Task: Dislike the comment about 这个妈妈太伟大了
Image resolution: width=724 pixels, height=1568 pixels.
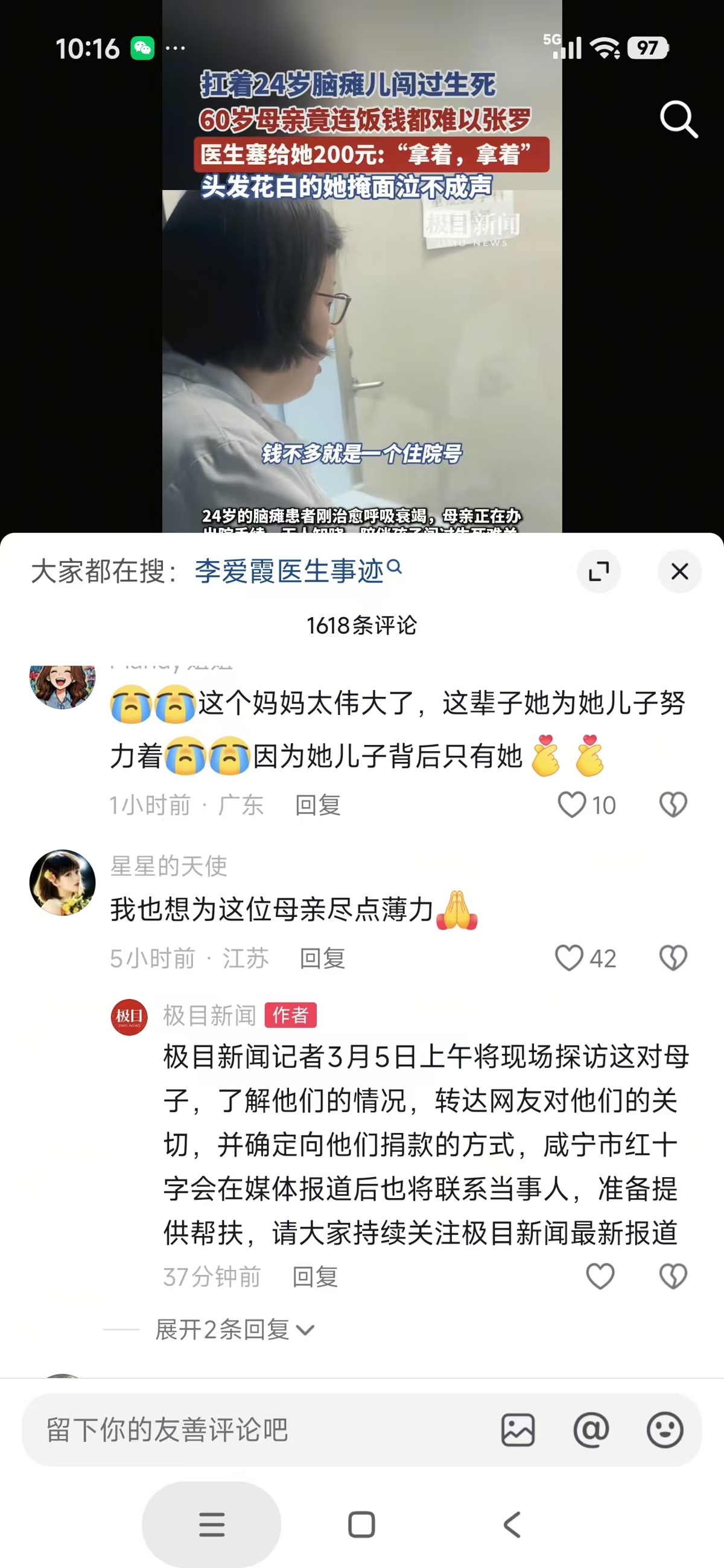Action: (673, 805)
